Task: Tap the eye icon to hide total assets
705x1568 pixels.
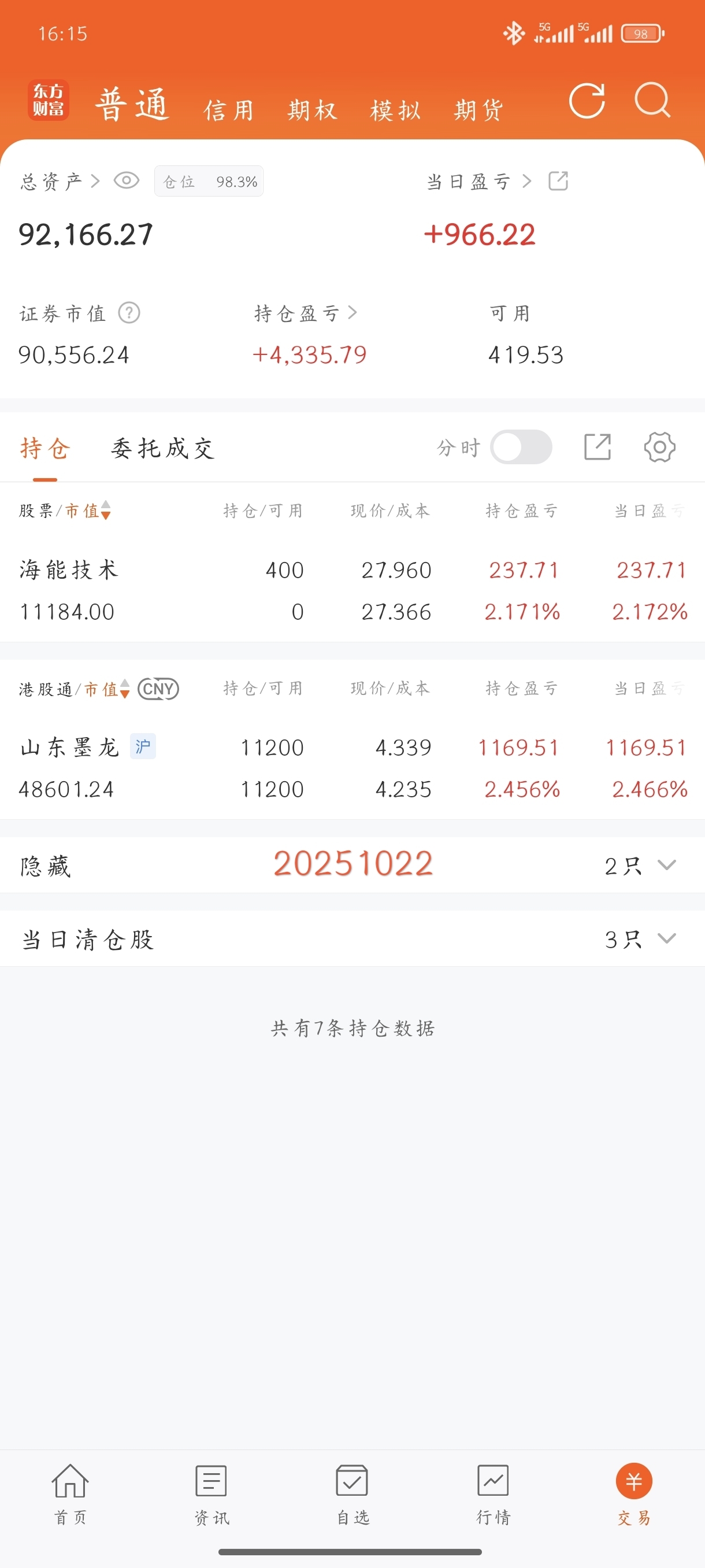Action: [127, 181]
